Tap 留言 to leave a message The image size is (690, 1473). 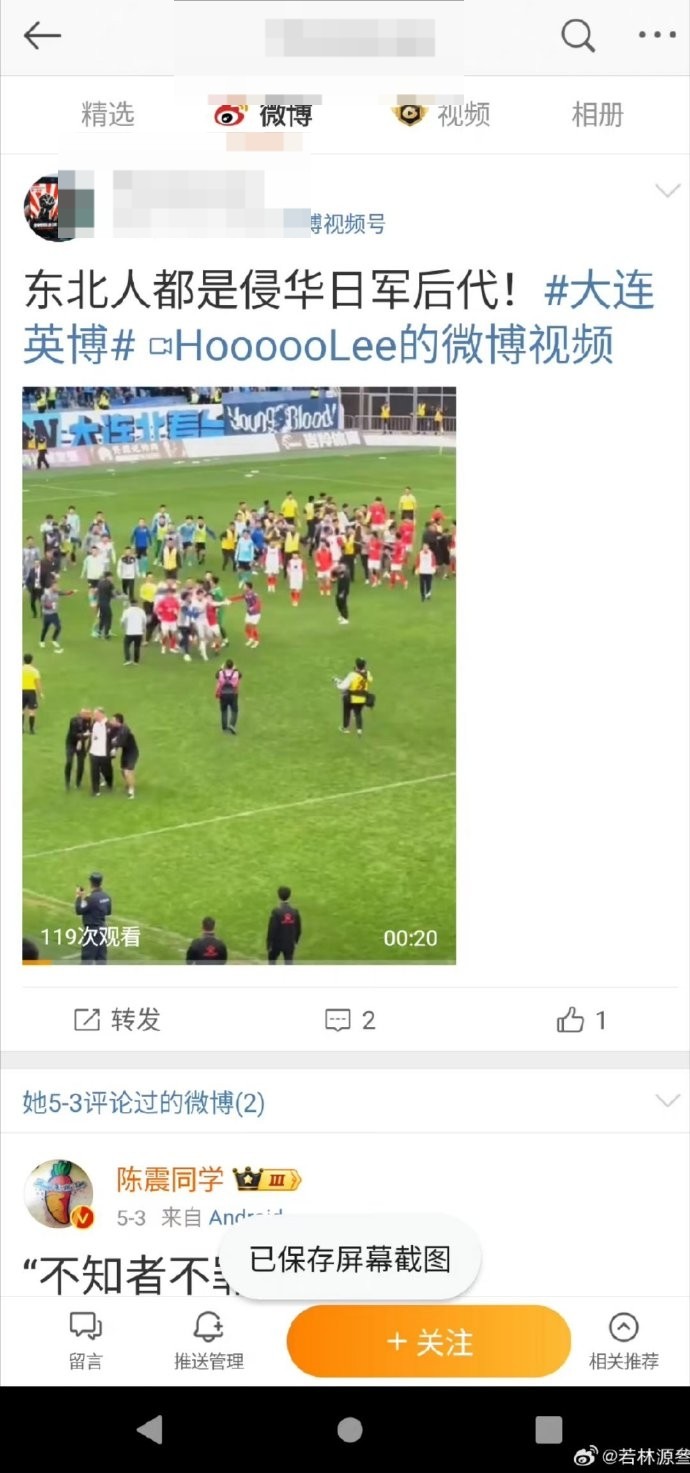tap(85, 1341)
